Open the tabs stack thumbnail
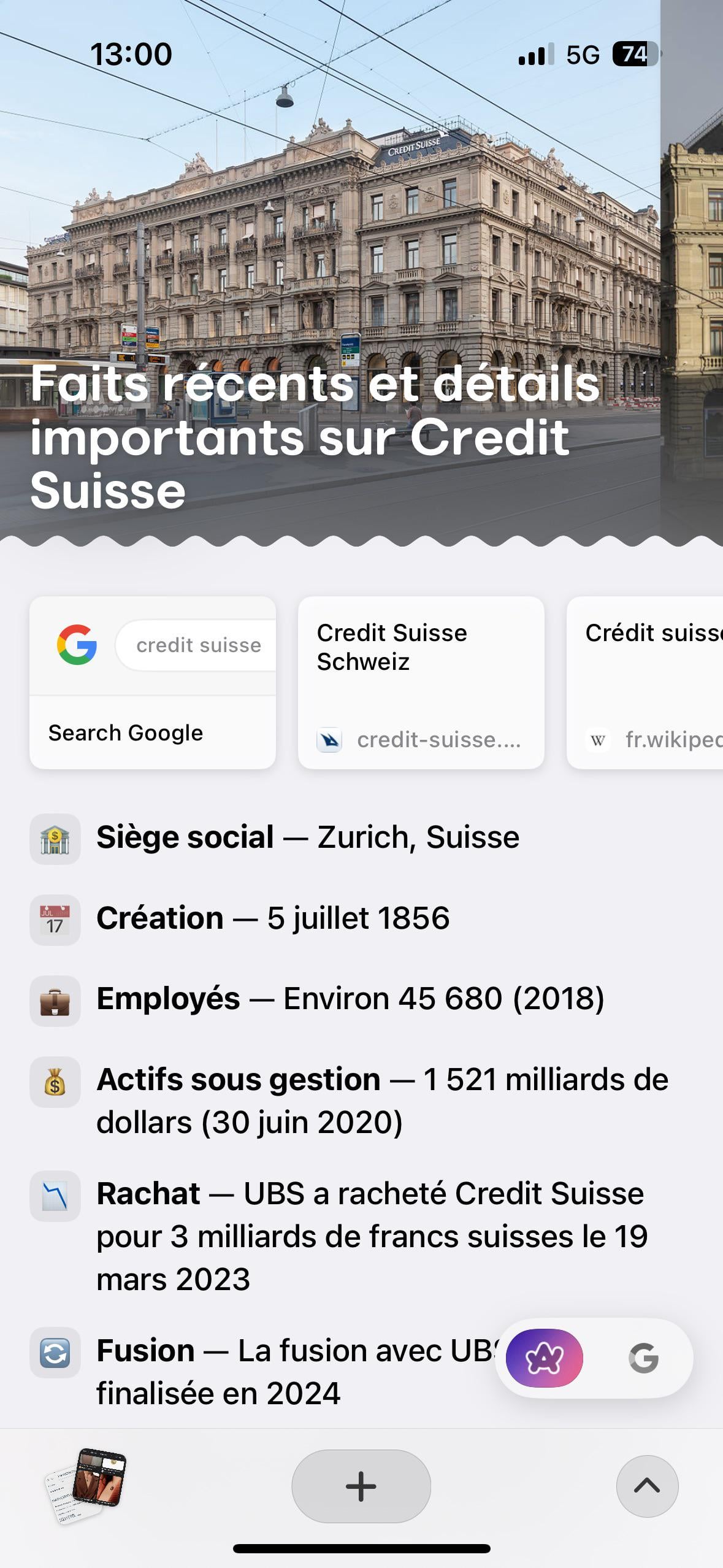 coord(87,1486)
